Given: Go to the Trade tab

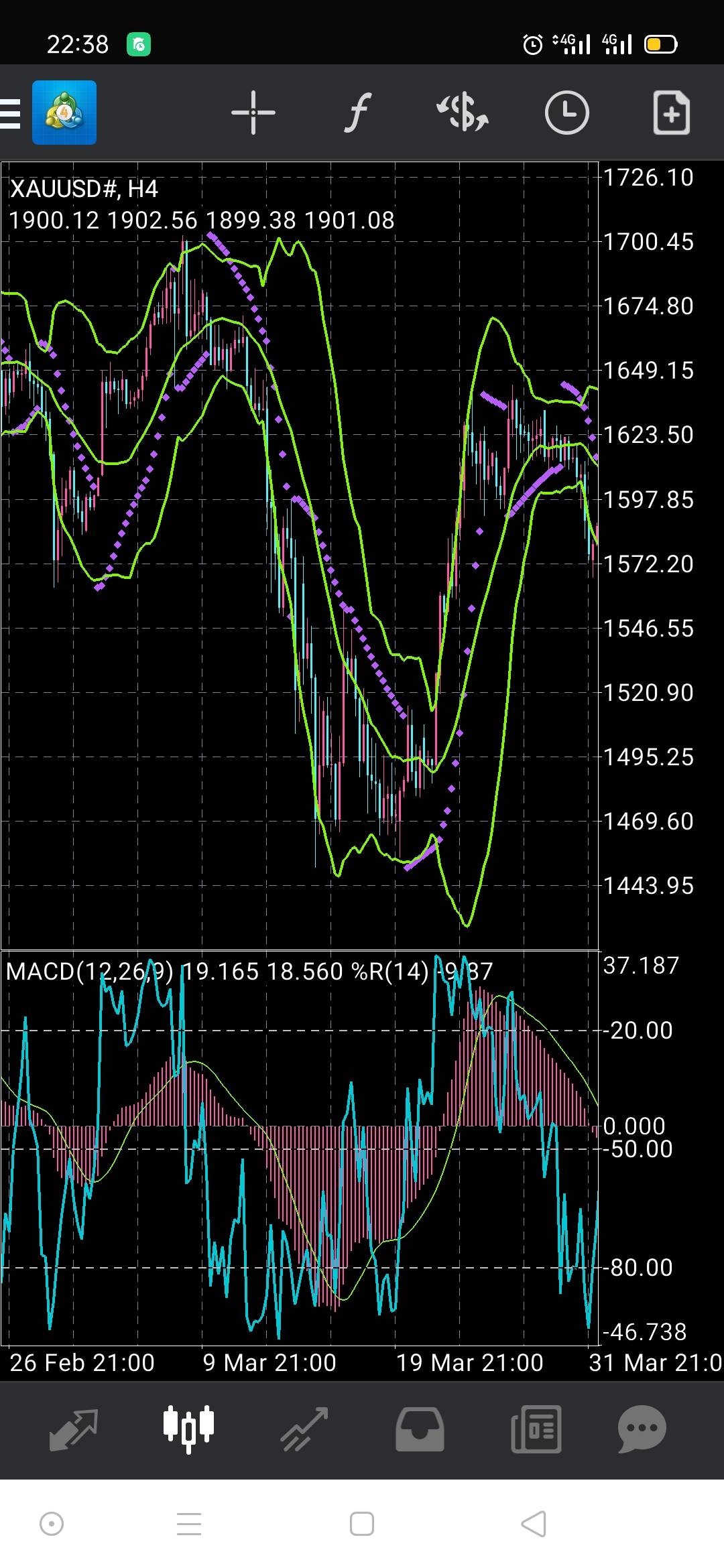Looking at the screenshot, I should [x=304, y=1429].
